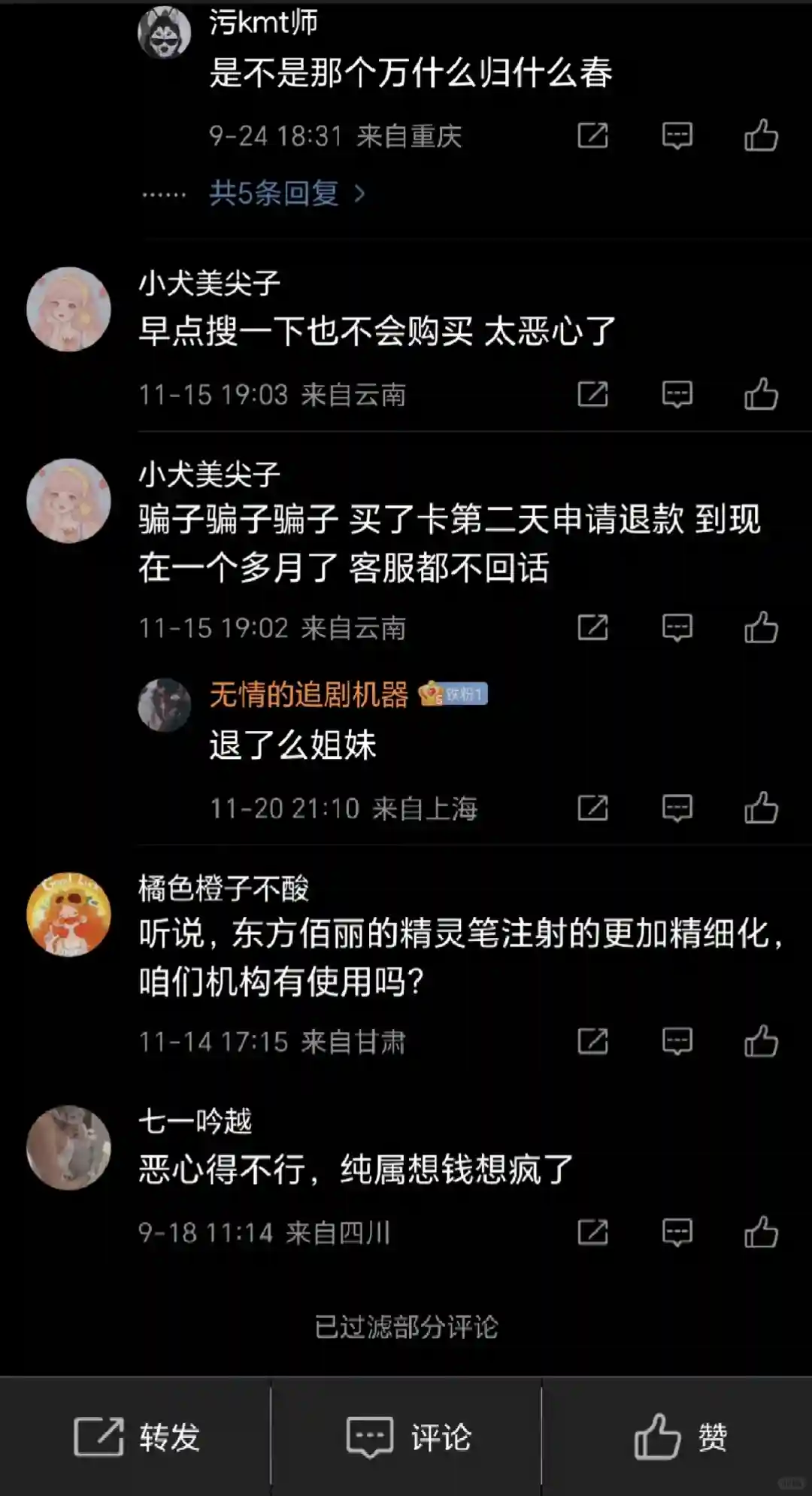Like 七一吟越's comment from 四川
Viewport: 812px width, 1496px height.
coord(761,1233)
